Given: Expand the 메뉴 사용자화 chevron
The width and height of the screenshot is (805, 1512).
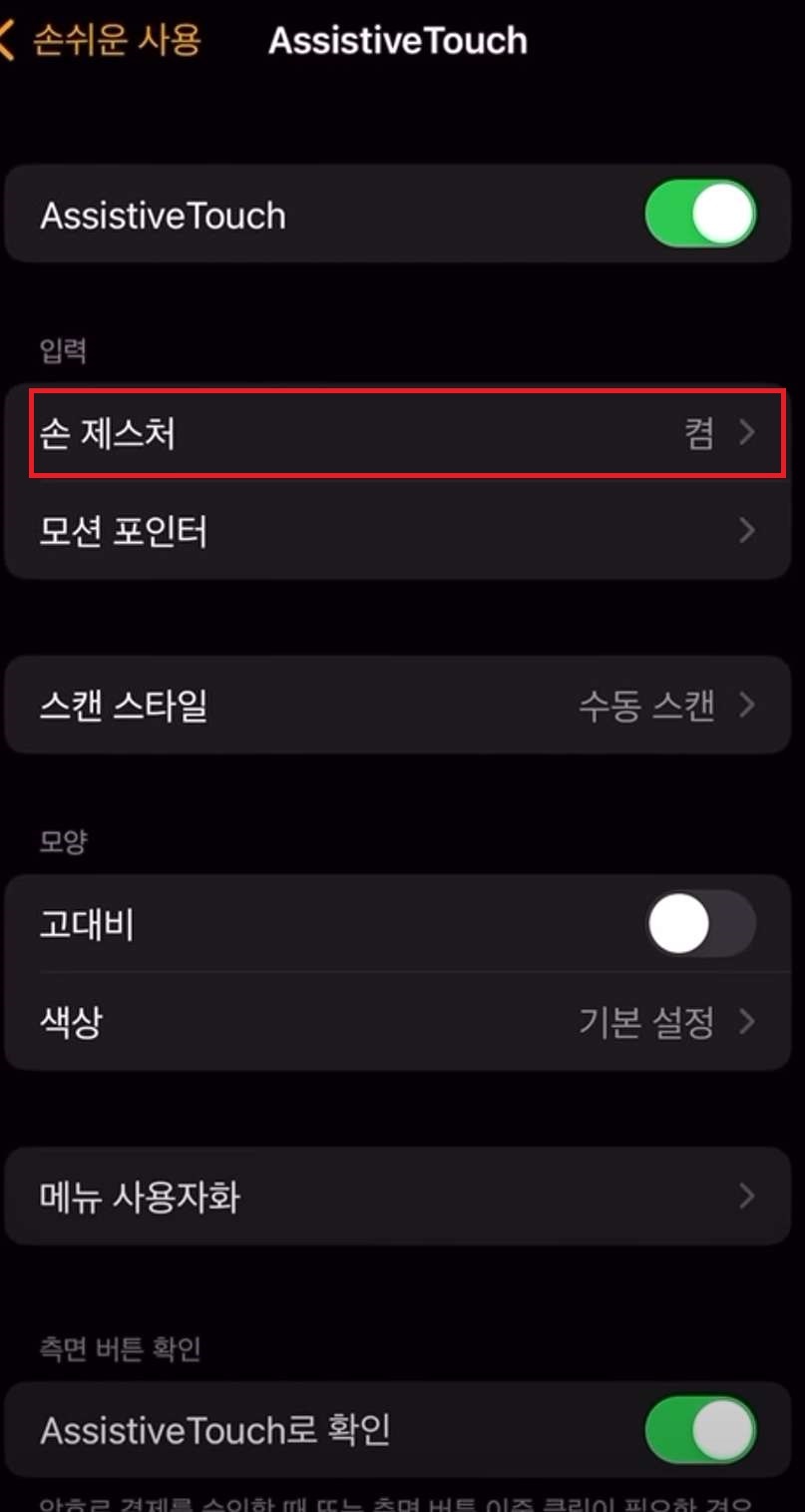Looking at the screenshot, I should point(746,1197).
